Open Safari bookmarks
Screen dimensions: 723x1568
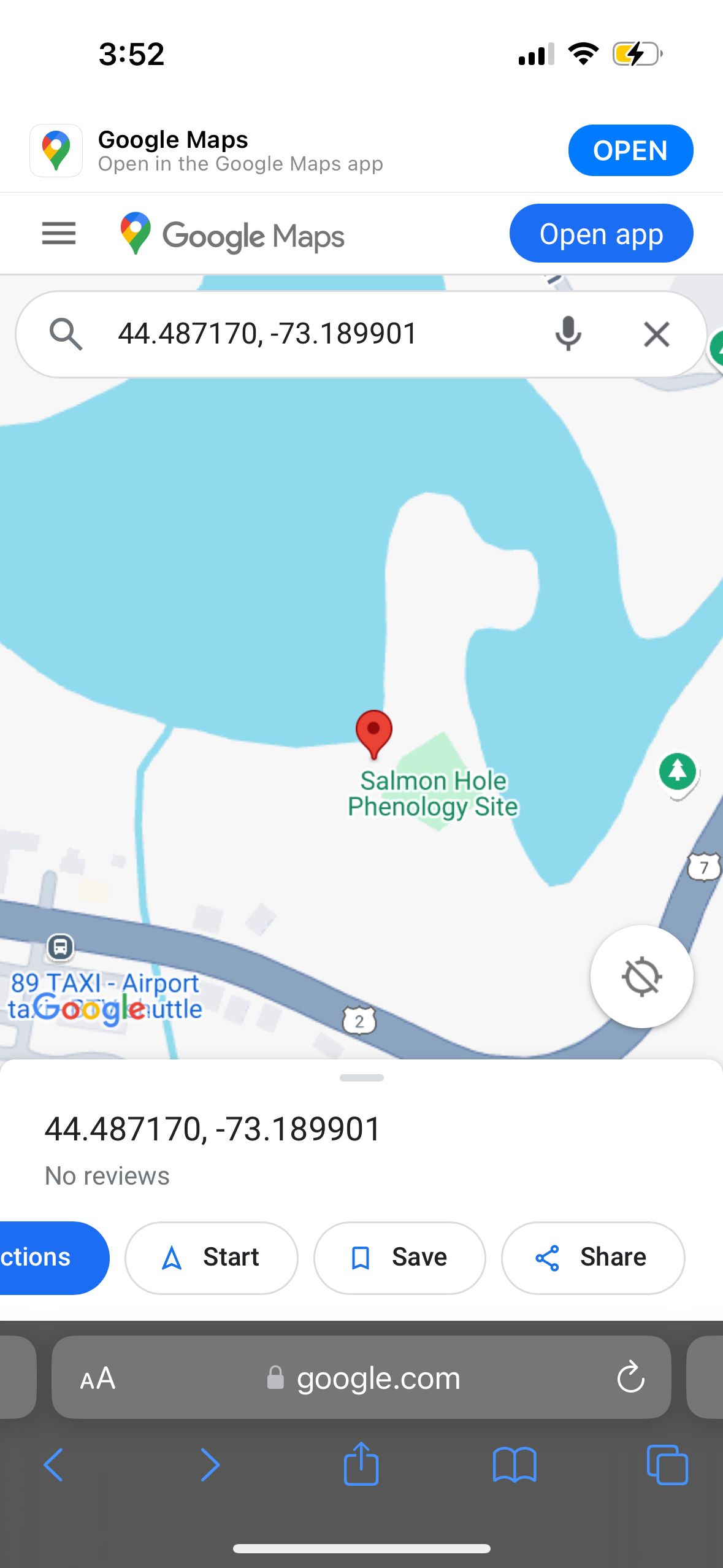pos(515,1465)
